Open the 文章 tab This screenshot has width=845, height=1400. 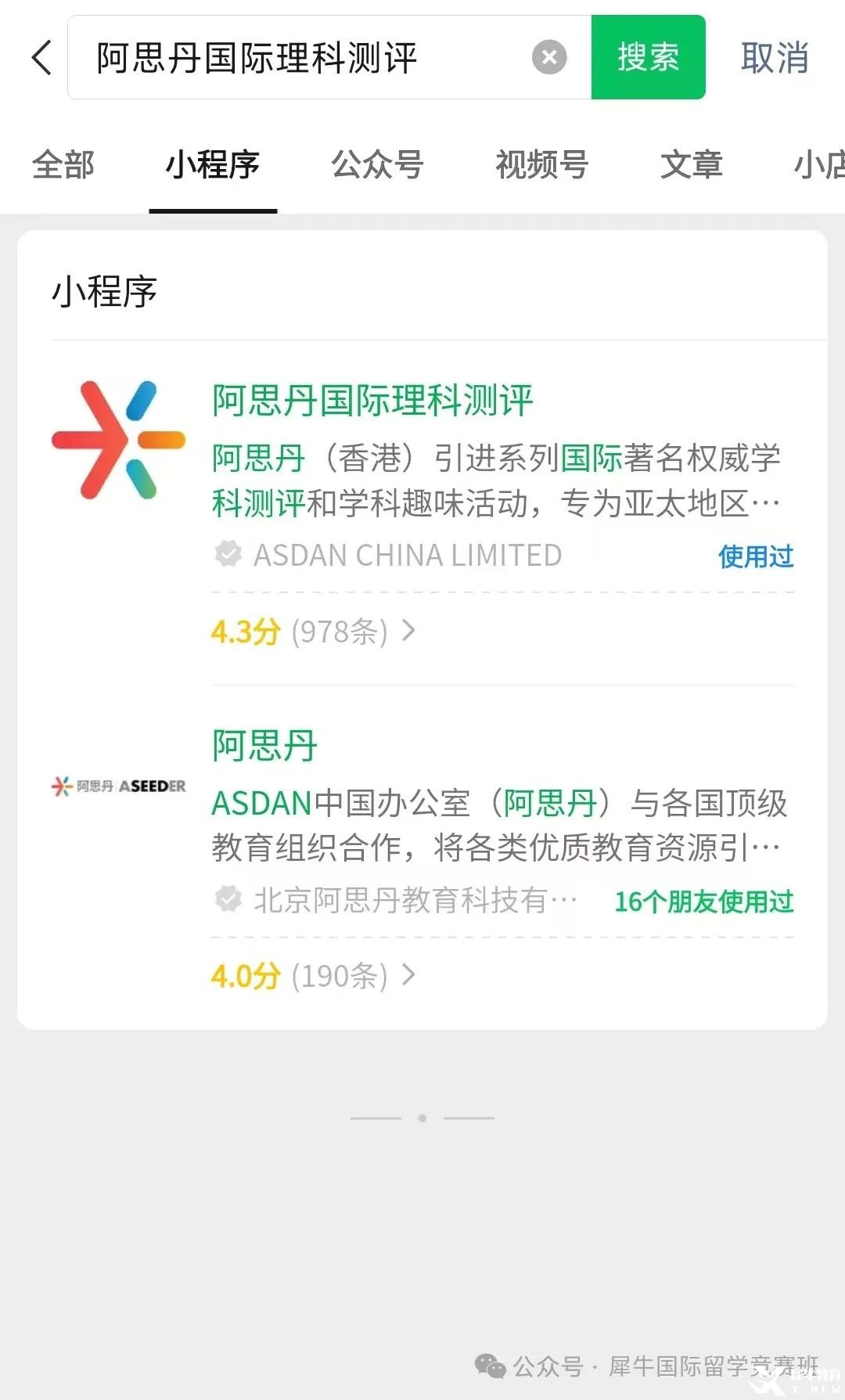[x=692, y=166]
